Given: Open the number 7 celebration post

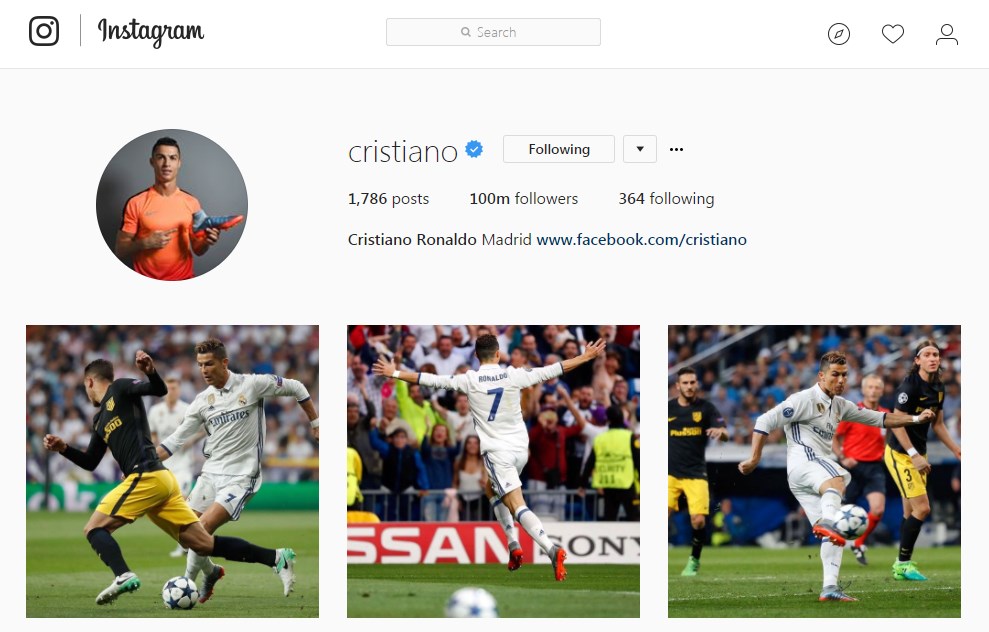Looking at the screenshot, I should coord(493,471).
